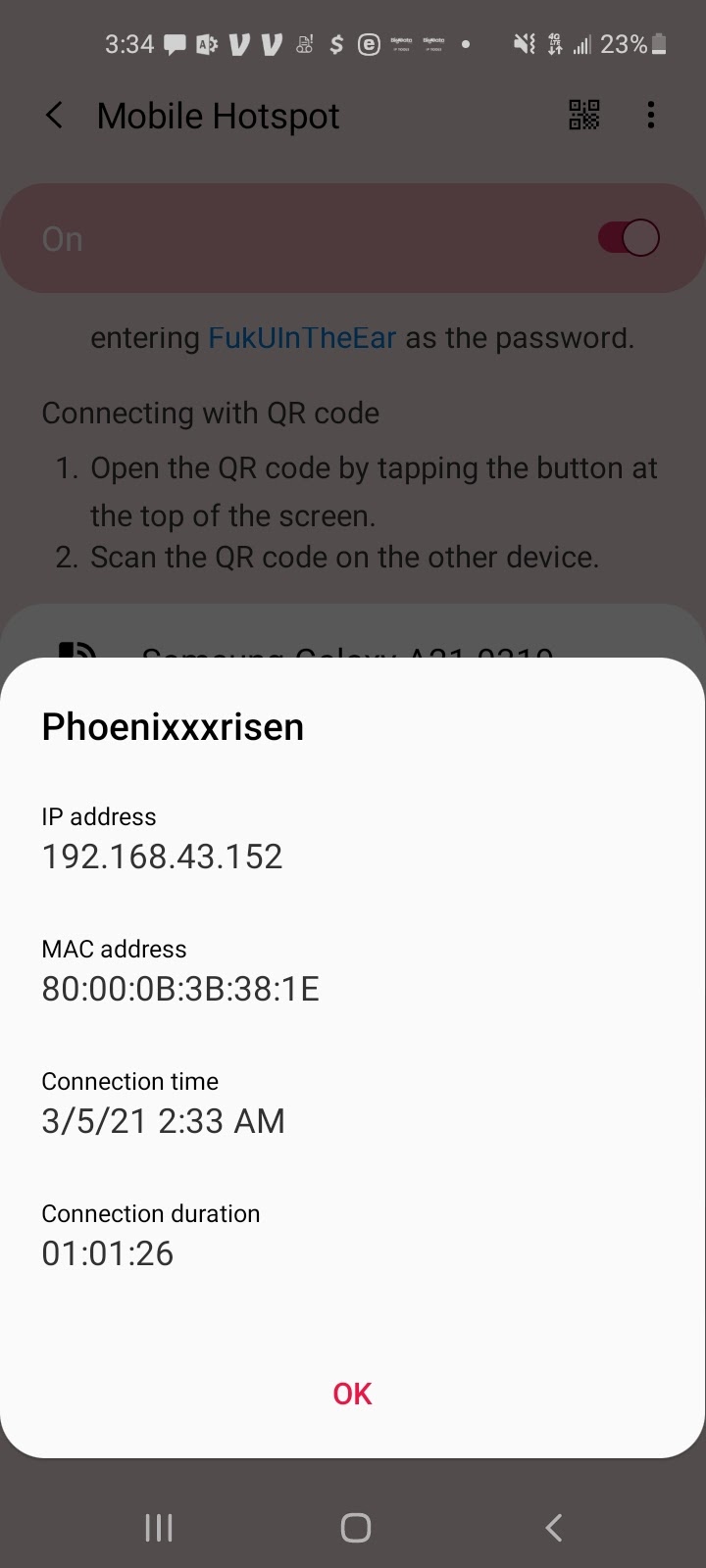
Task: Go back from Mobile Hotspot
Action: (x=55, y=116)
